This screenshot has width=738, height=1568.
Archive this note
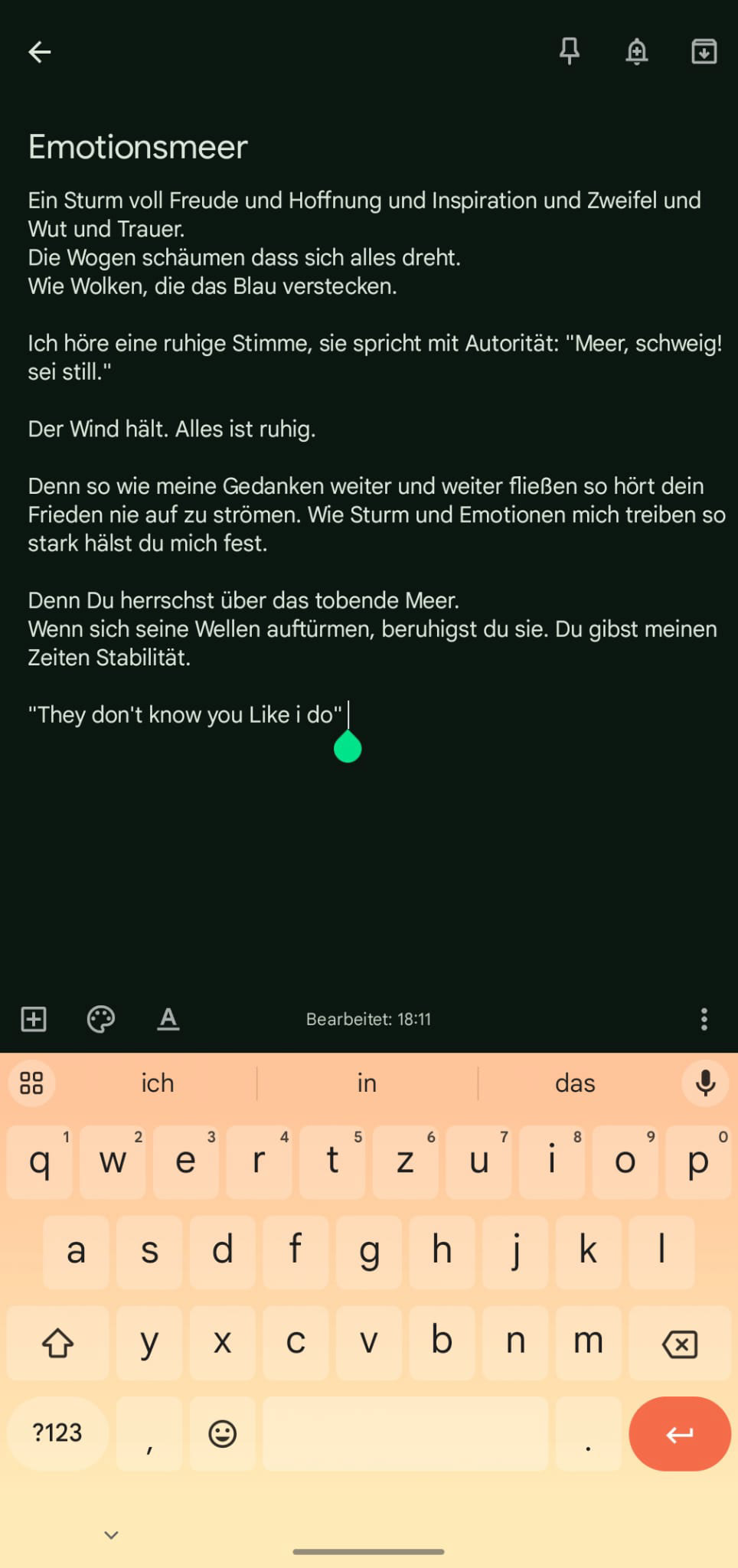pyautogui.click(x=704, y=51)
